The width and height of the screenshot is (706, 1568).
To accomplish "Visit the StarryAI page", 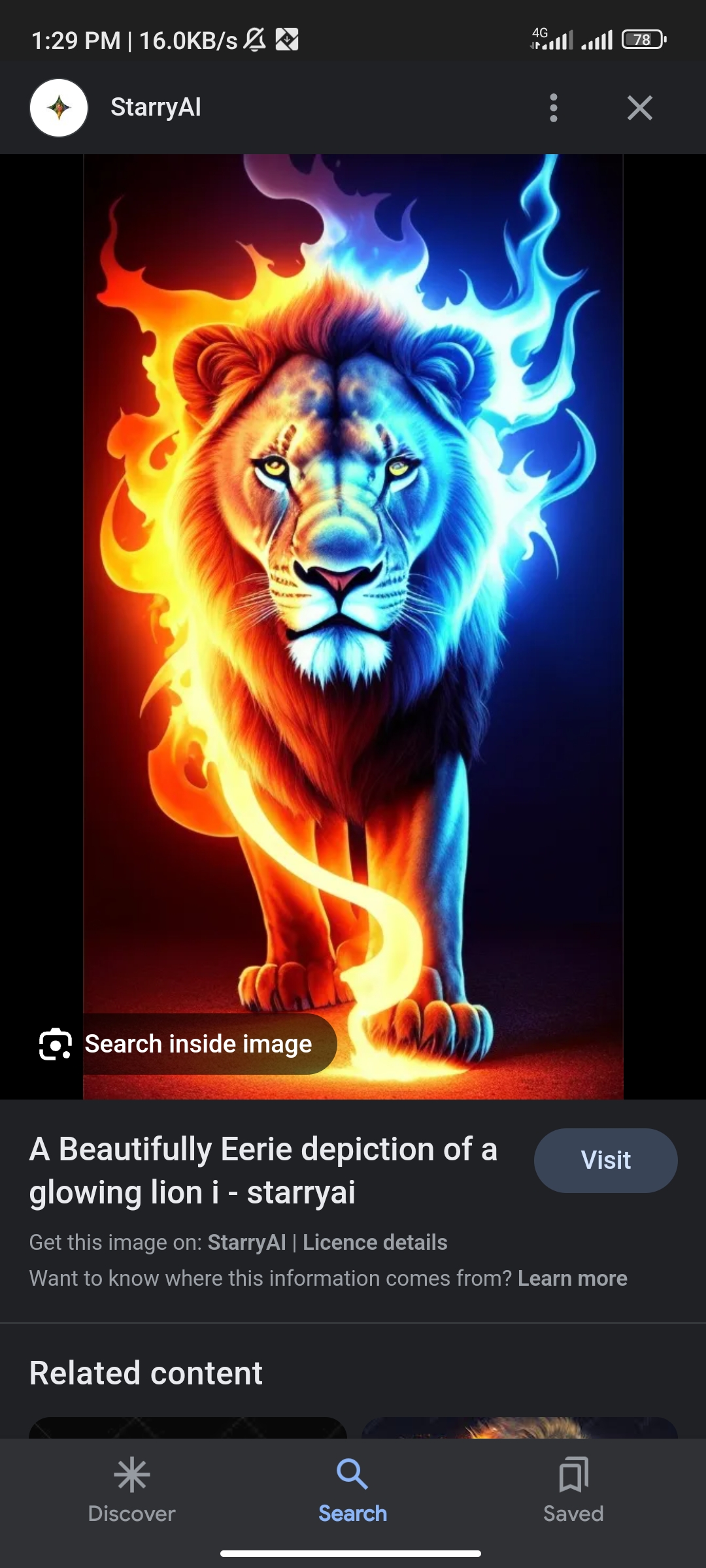I will pyautogui.click(x=605, y=1160).
